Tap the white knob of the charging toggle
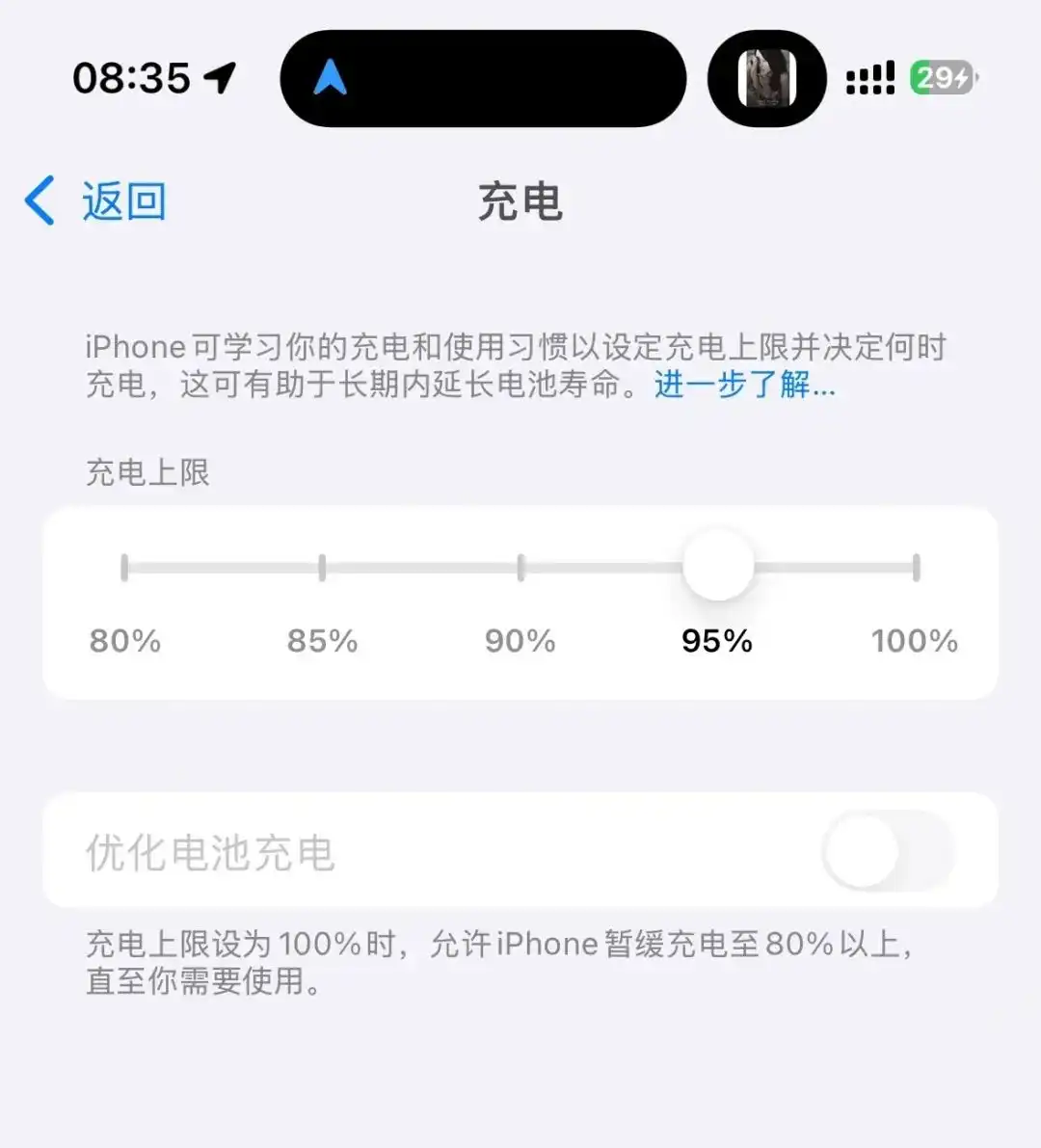The width and height of the screenshot is (1041, 1148). (861, 850)
